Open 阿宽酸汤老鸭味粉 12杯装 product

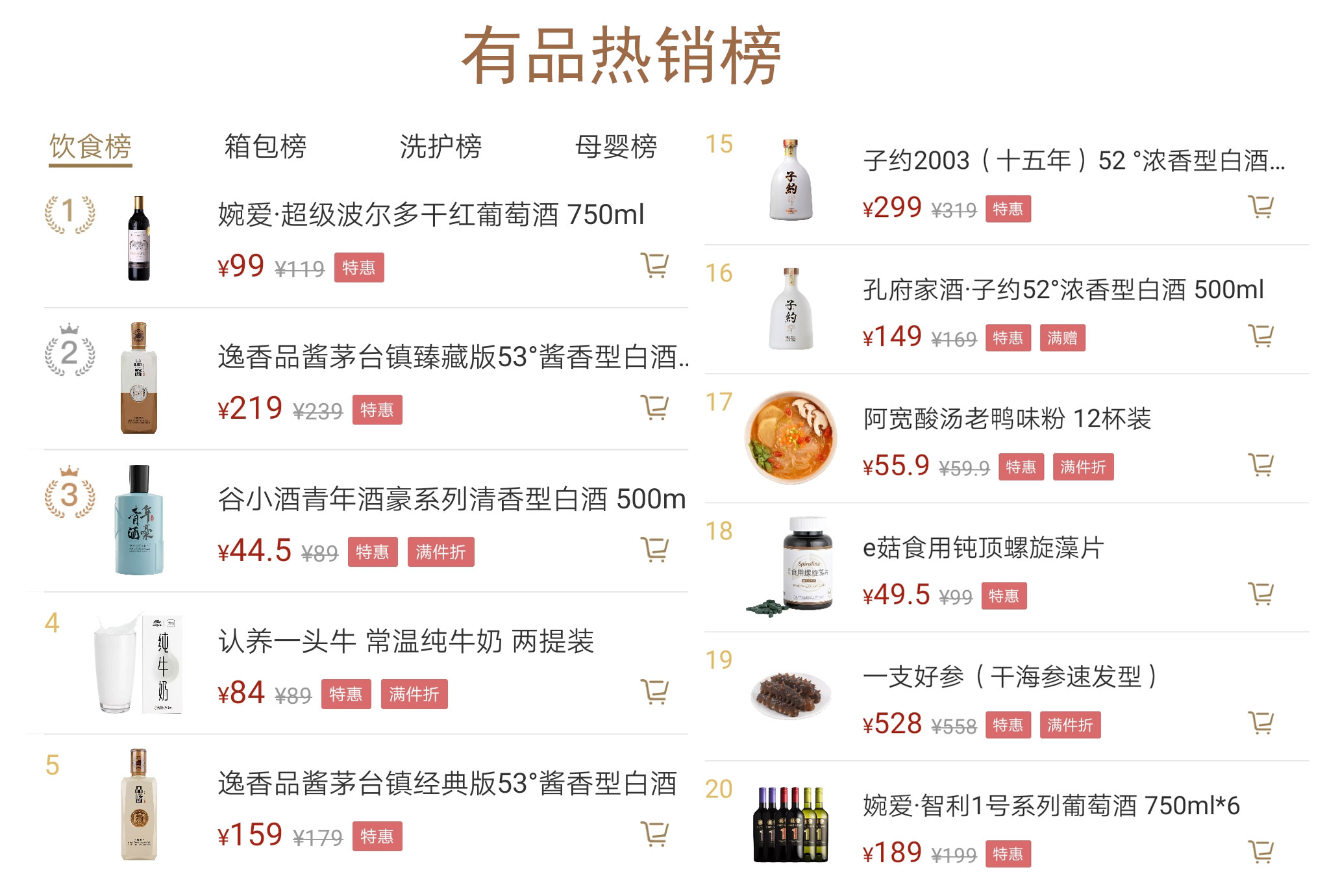pyautogui.click(x=1006, y=419)
